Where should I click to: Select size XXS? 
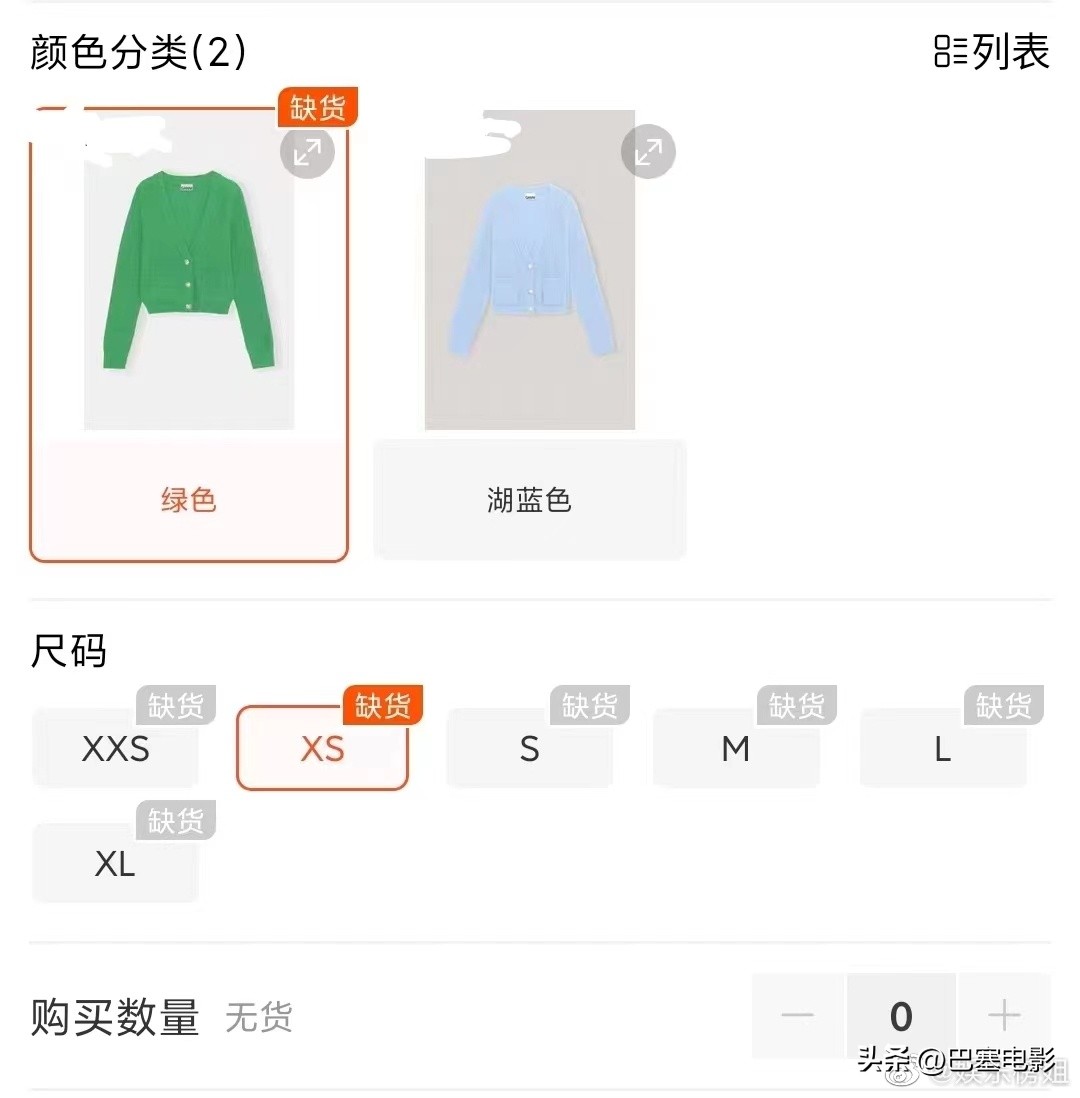(x=114, y=749)
